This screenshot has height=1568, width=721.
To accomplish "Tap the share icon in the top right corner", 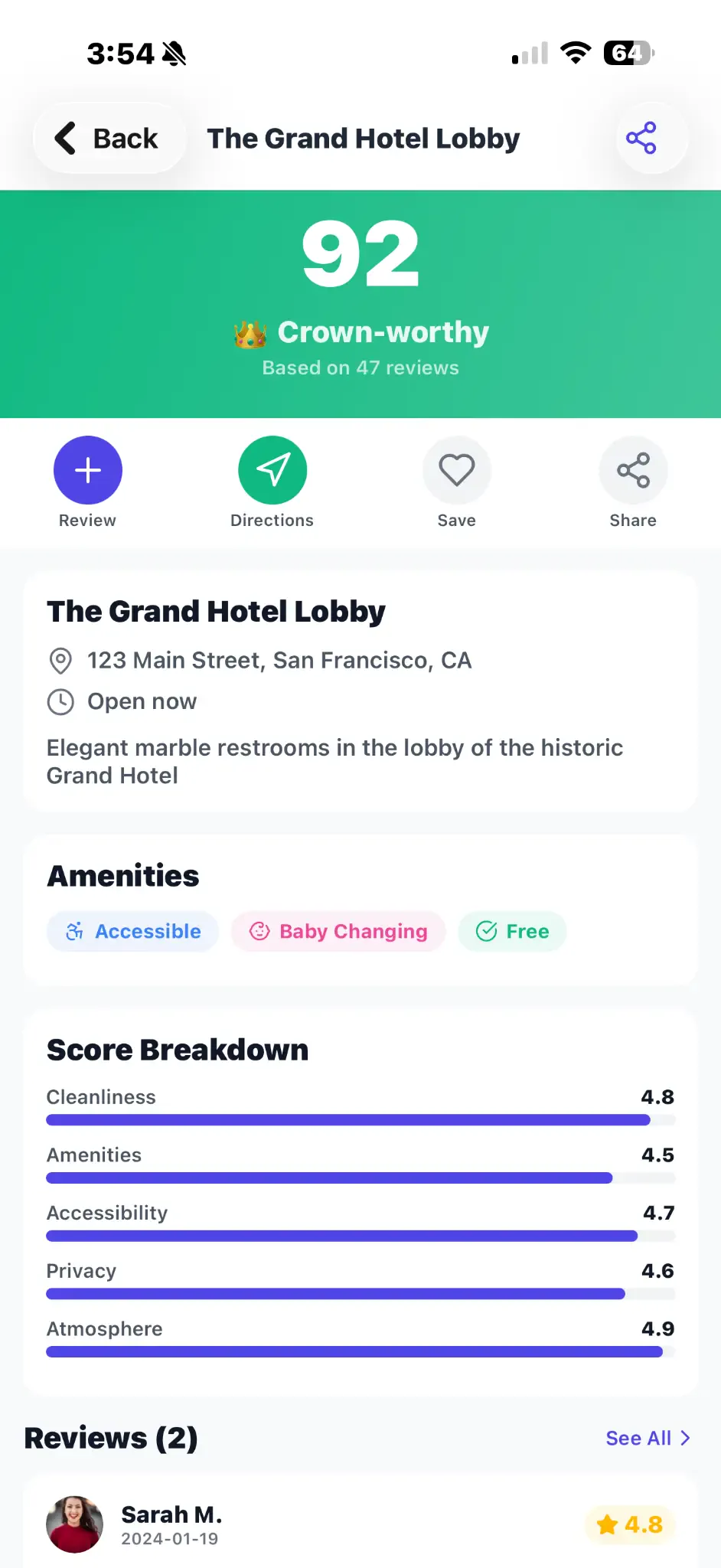I will coord(650,138).
